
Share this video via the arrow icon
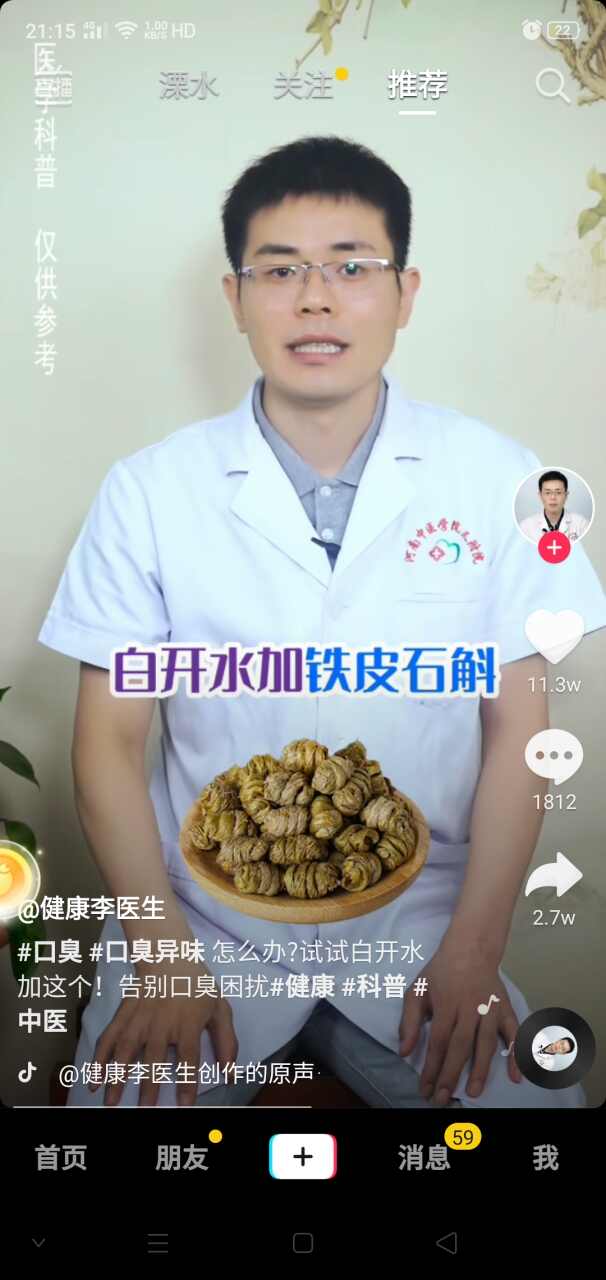coord(554,876)
